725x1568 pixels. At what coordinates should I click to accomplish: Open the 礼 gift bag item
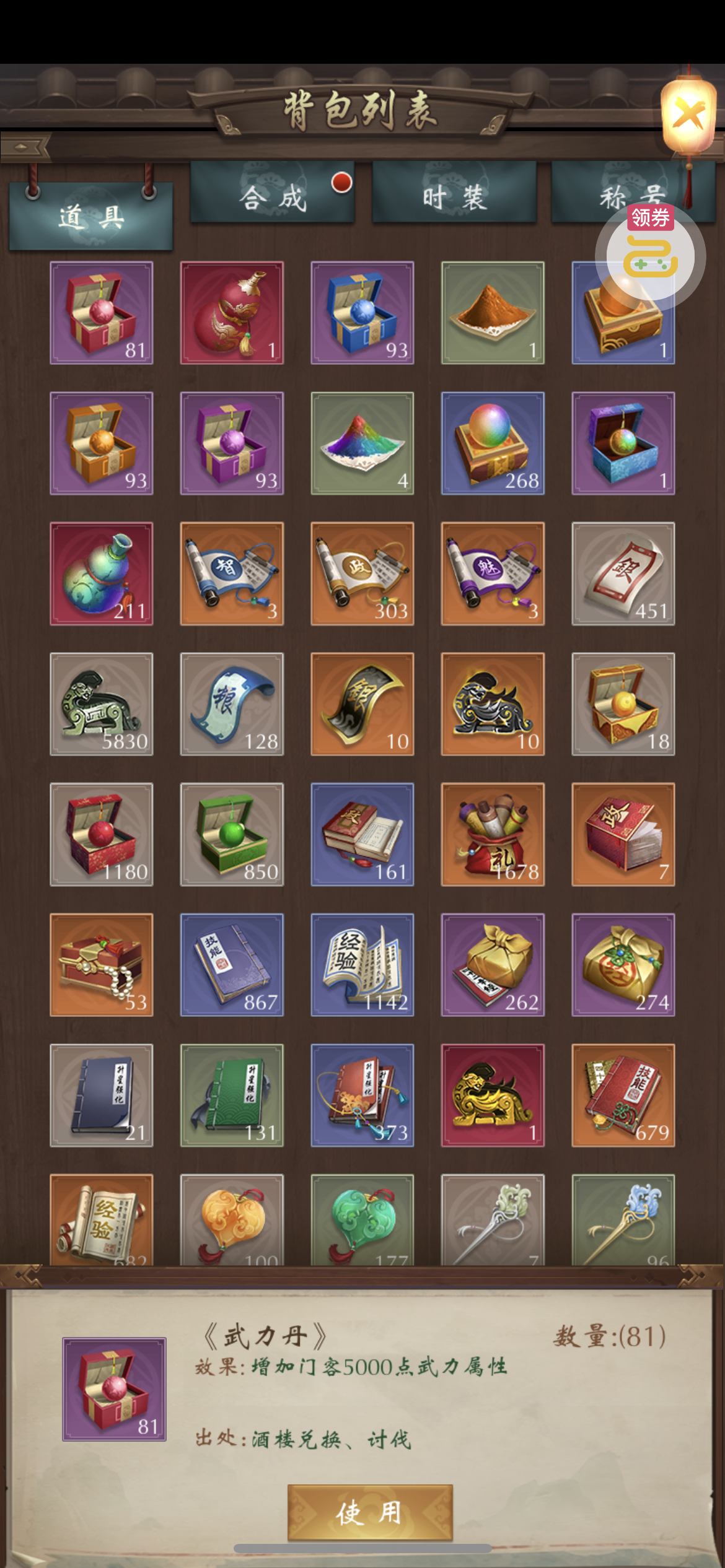pos(493,834)
